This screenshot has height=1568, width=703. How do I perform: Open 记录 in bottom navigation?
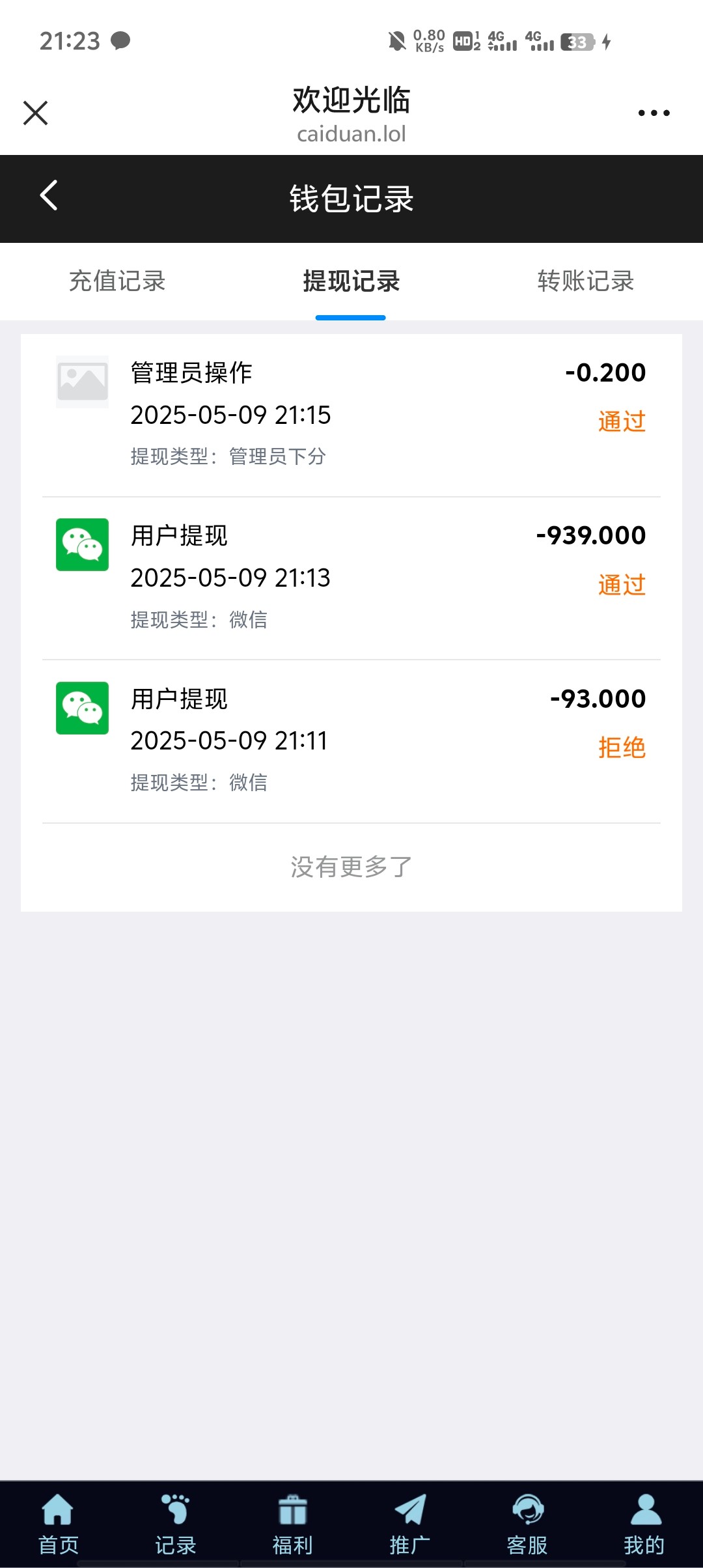coord(176,1524)
